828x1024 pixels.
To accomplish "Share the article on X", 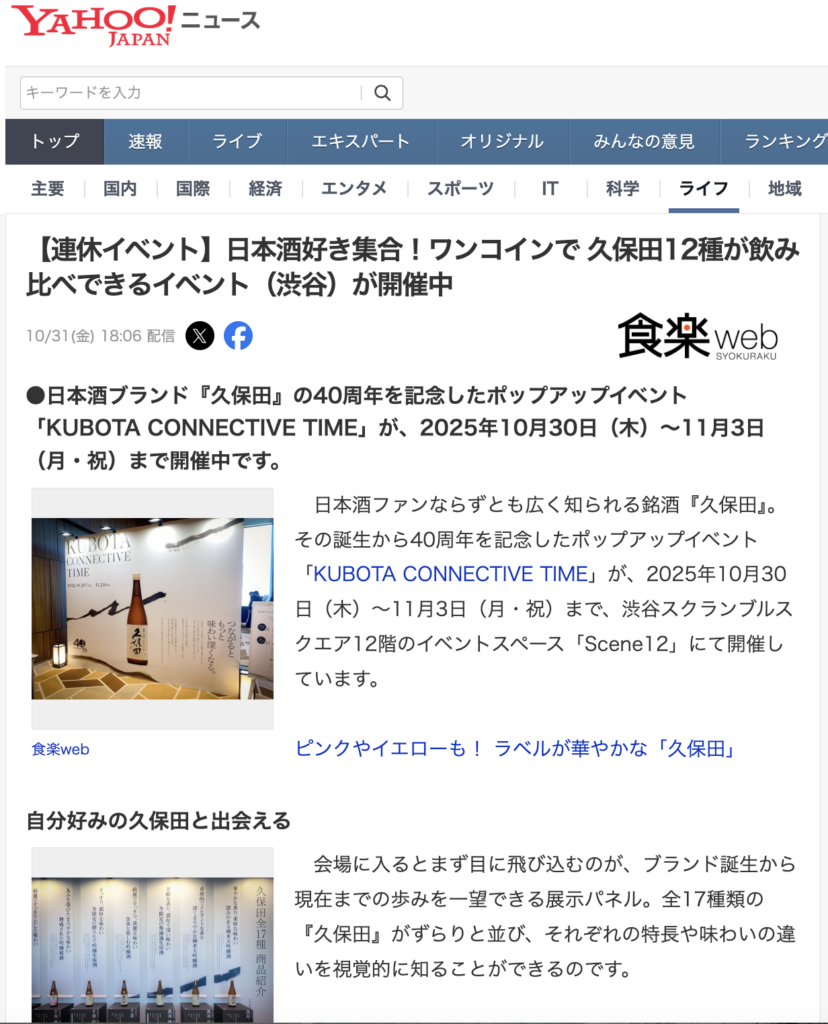I will click(x=200, y=336).
